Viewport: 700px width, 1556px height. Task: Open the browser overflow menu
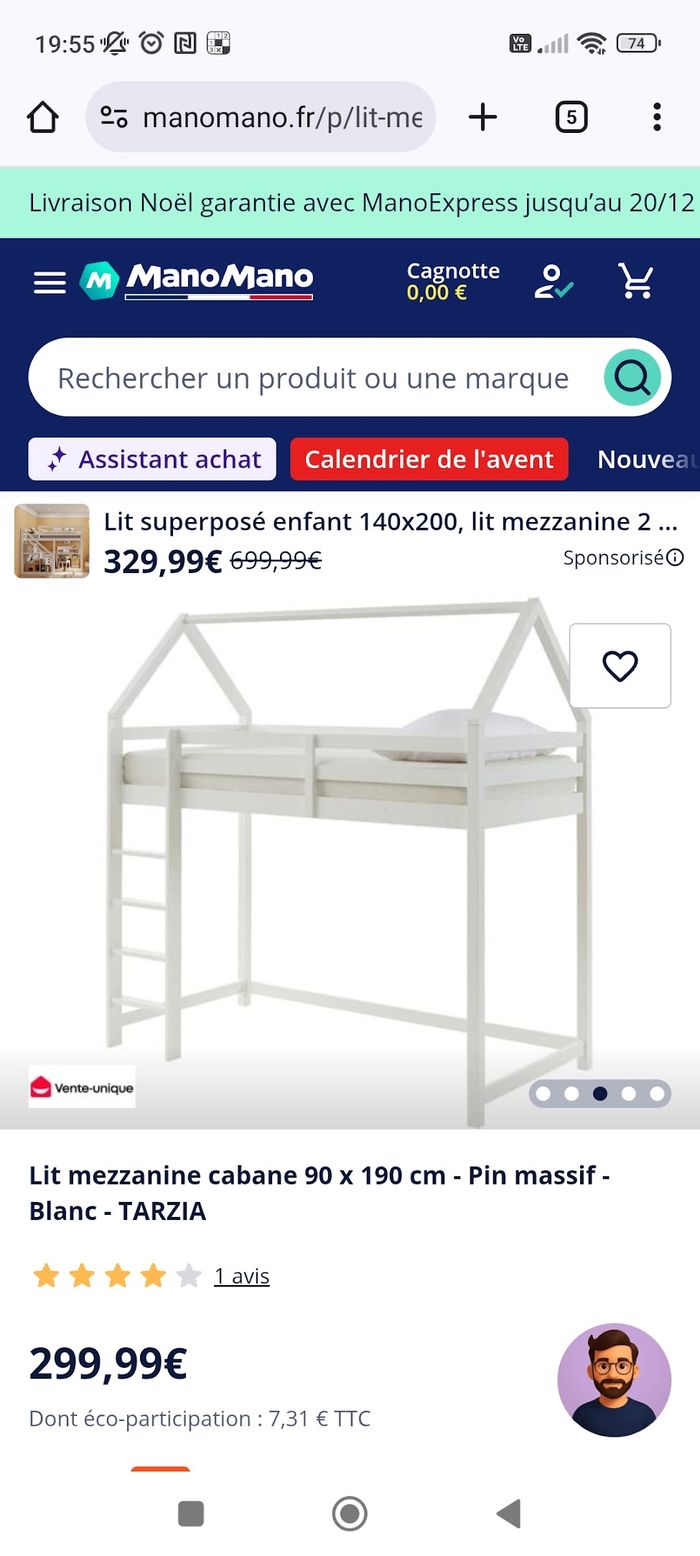[x=656, y=117]
